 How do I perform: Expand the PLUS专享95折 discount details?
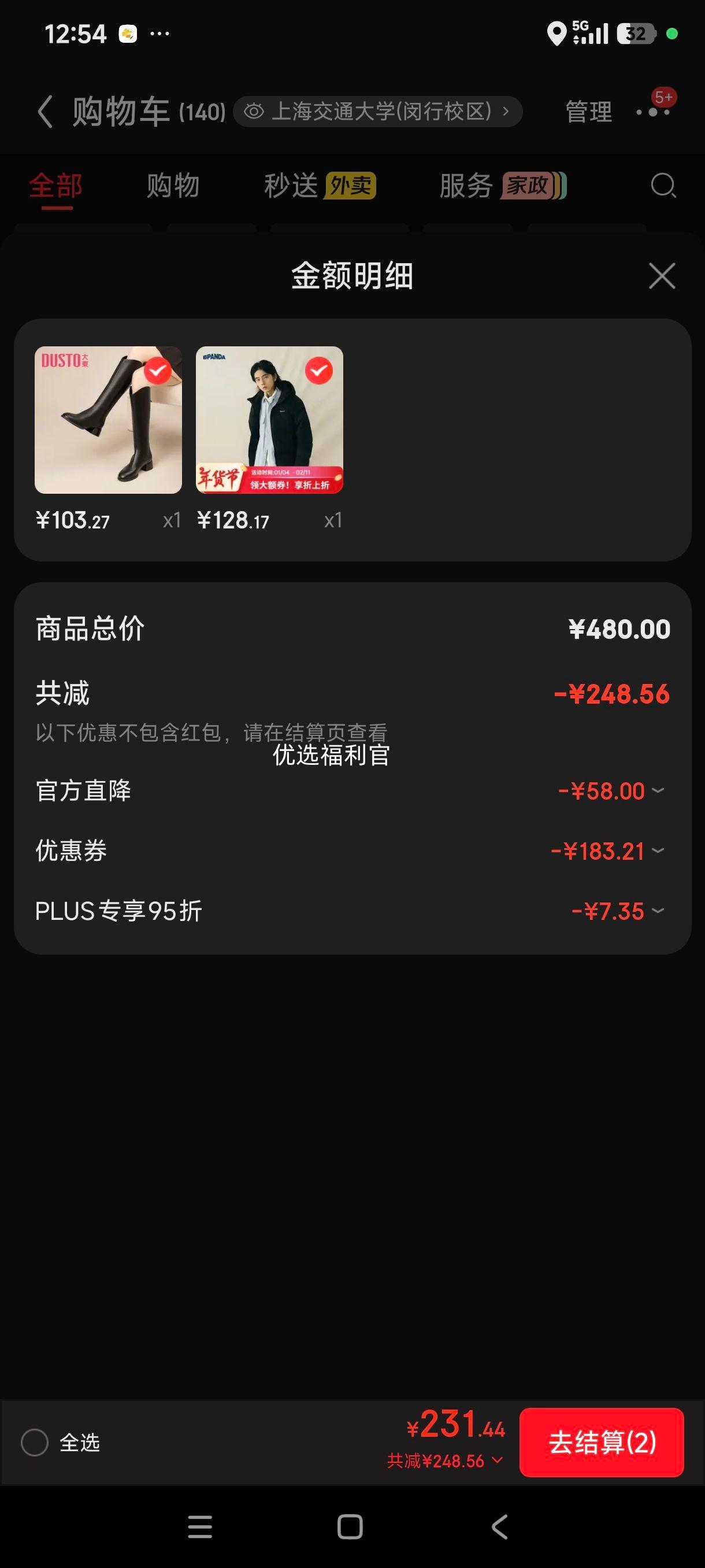point(658,911)
